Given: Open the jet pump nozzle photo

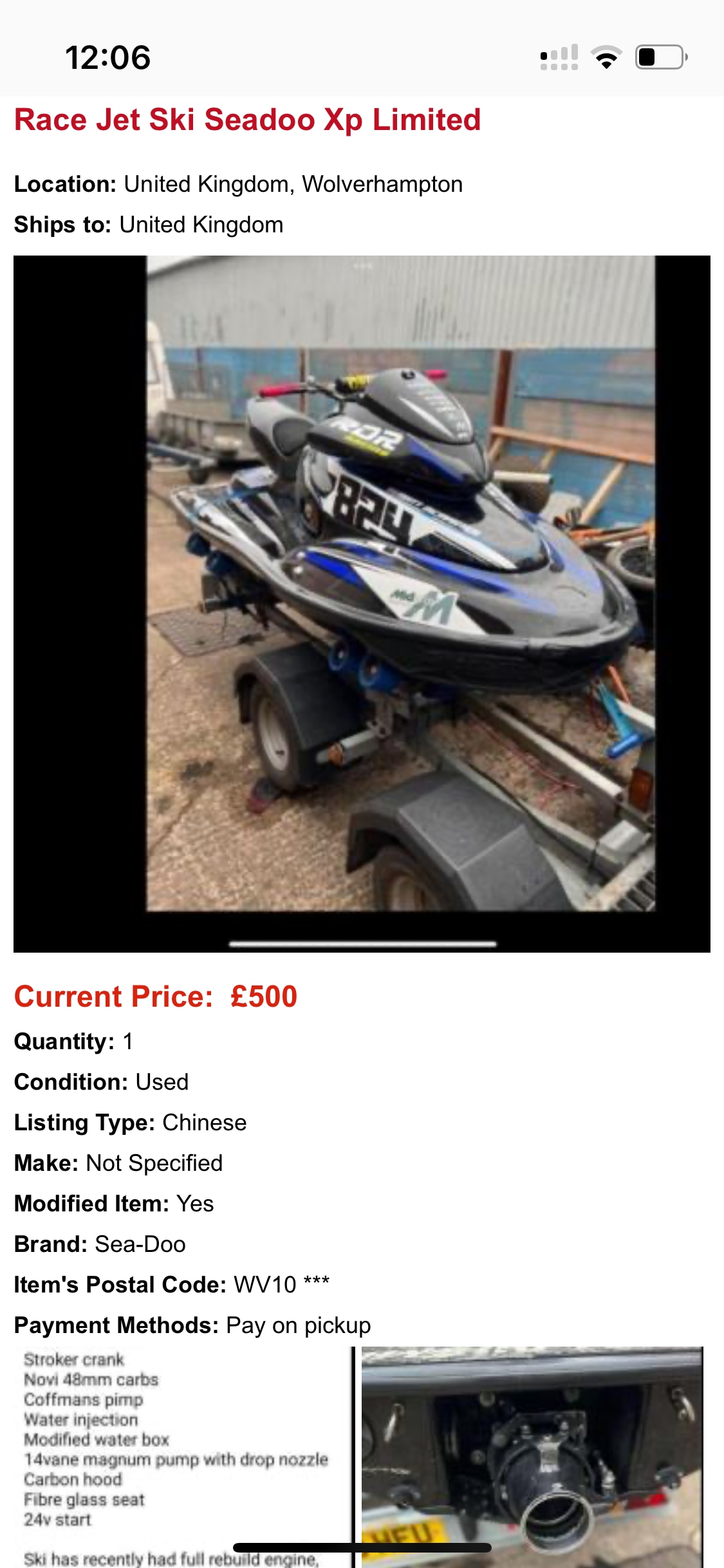Looking at the screenshot, I should pos(532,1455).
